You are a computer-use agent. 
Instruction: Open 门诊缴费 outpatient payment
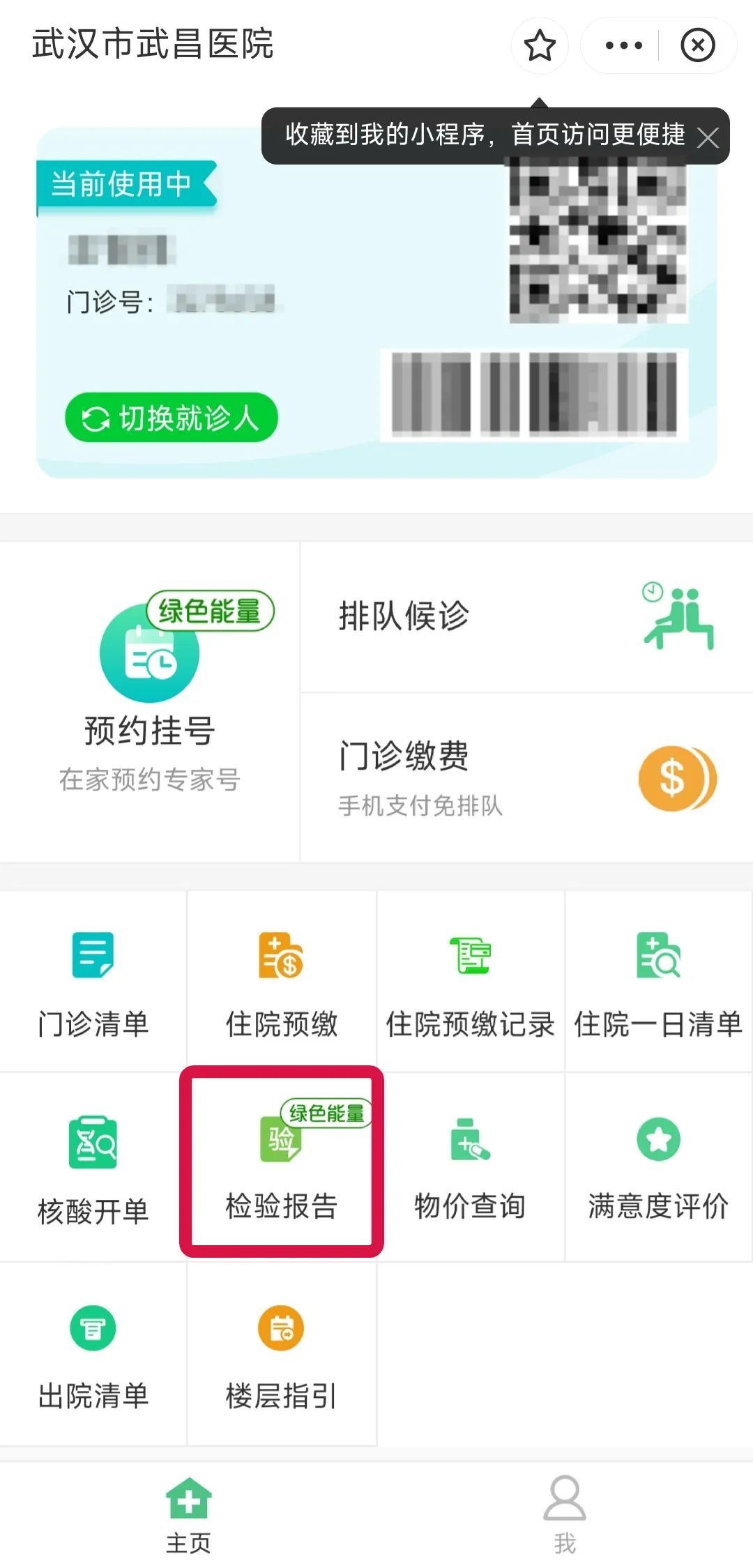tap(526, 777)
